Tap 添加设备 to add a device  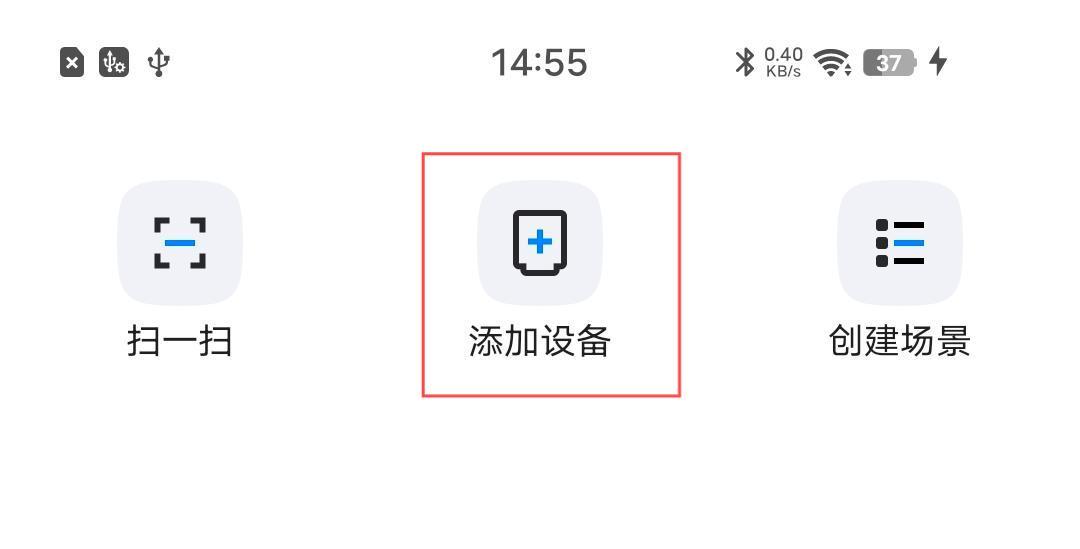(x=540, y=243)
